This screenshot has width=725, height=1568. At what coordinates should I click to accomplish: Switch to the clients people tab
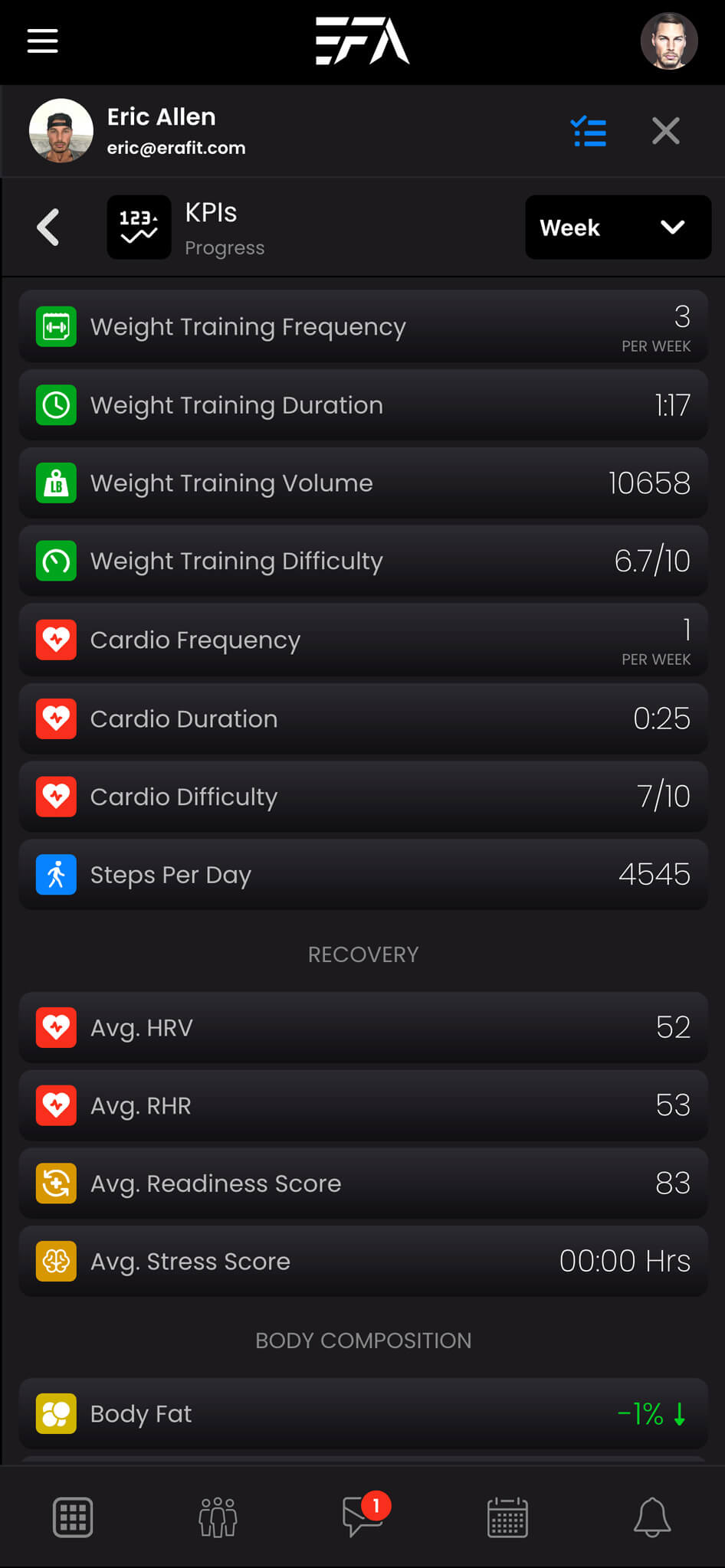coord(218,1517)
